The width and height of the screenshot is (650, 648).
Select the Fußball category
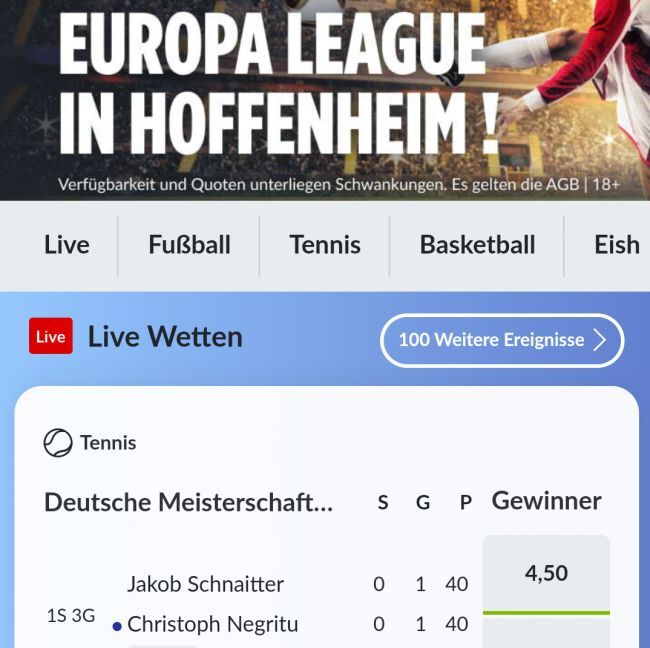coord(189,245)
